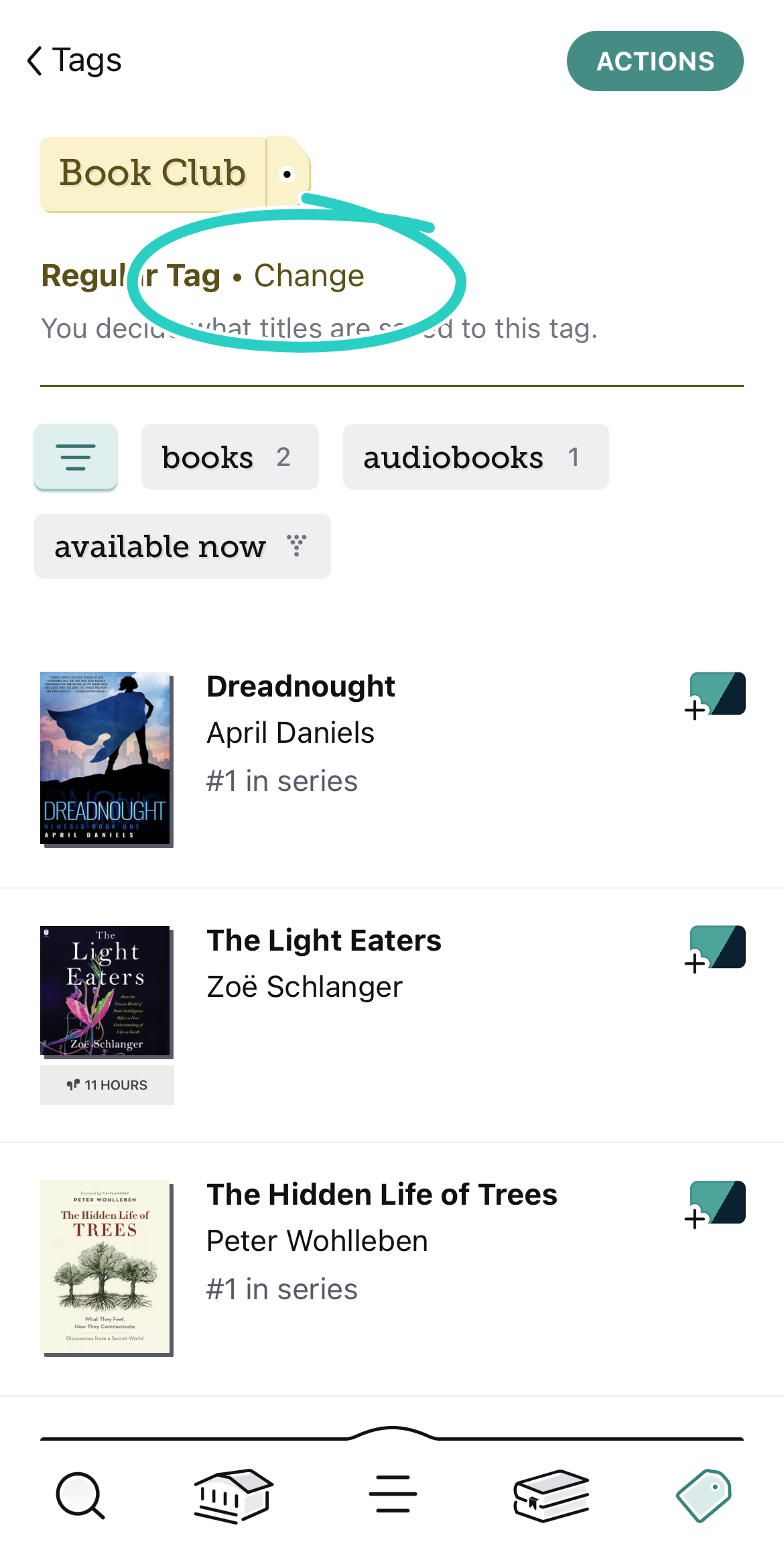Open the ACTIONS menu
Screen dimensions: 784x1554
[x=655, y=61]
